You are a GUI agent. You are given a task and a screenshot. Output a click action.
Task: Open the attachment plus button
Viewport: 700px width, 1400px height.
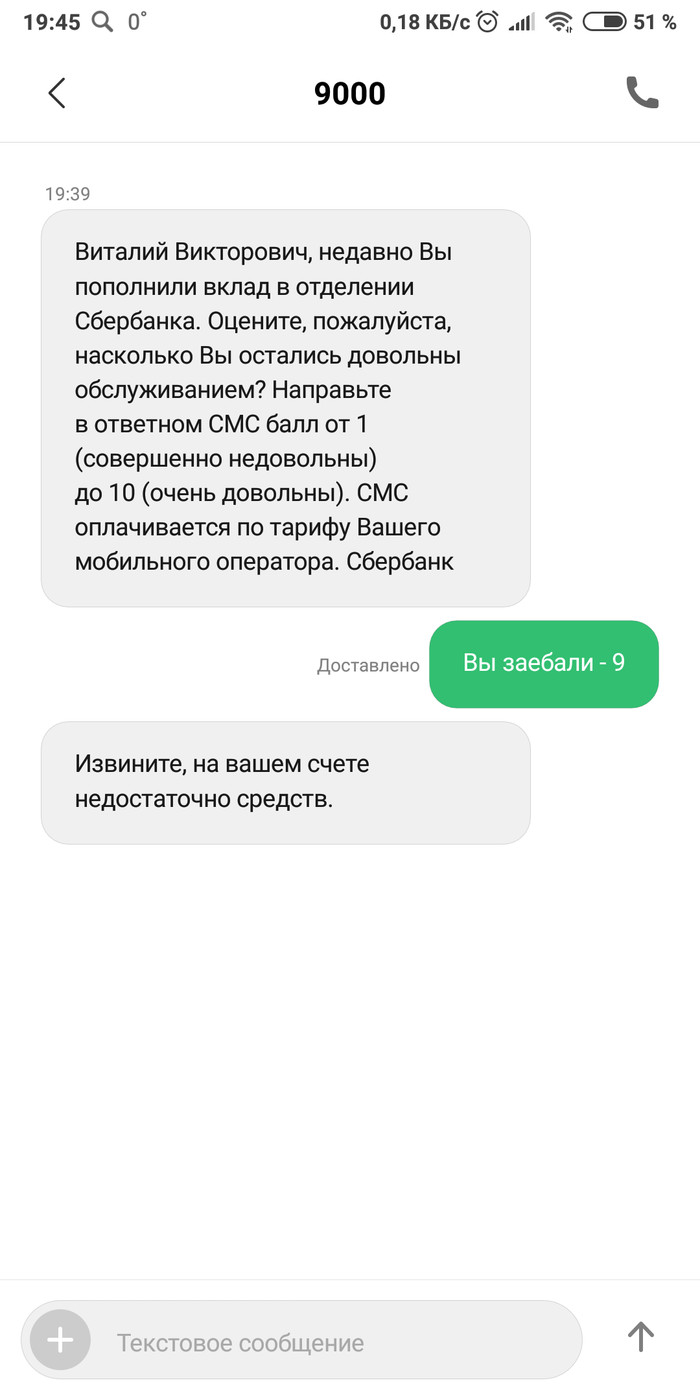click(60, 1339)
